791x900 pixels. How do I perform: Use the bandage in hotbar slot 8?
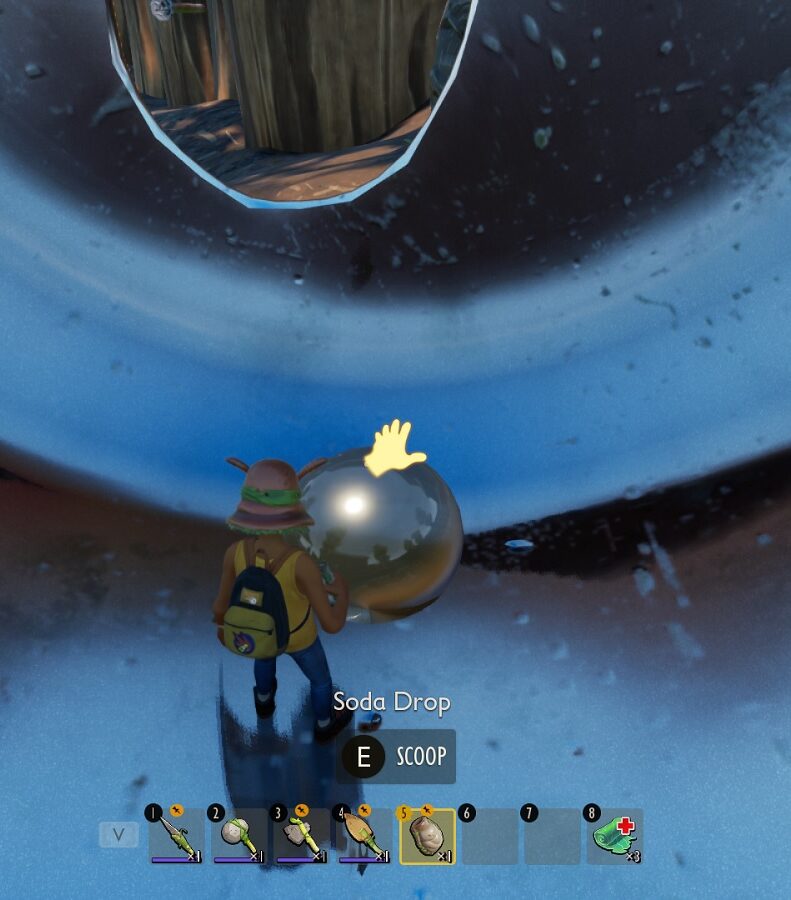614,836
